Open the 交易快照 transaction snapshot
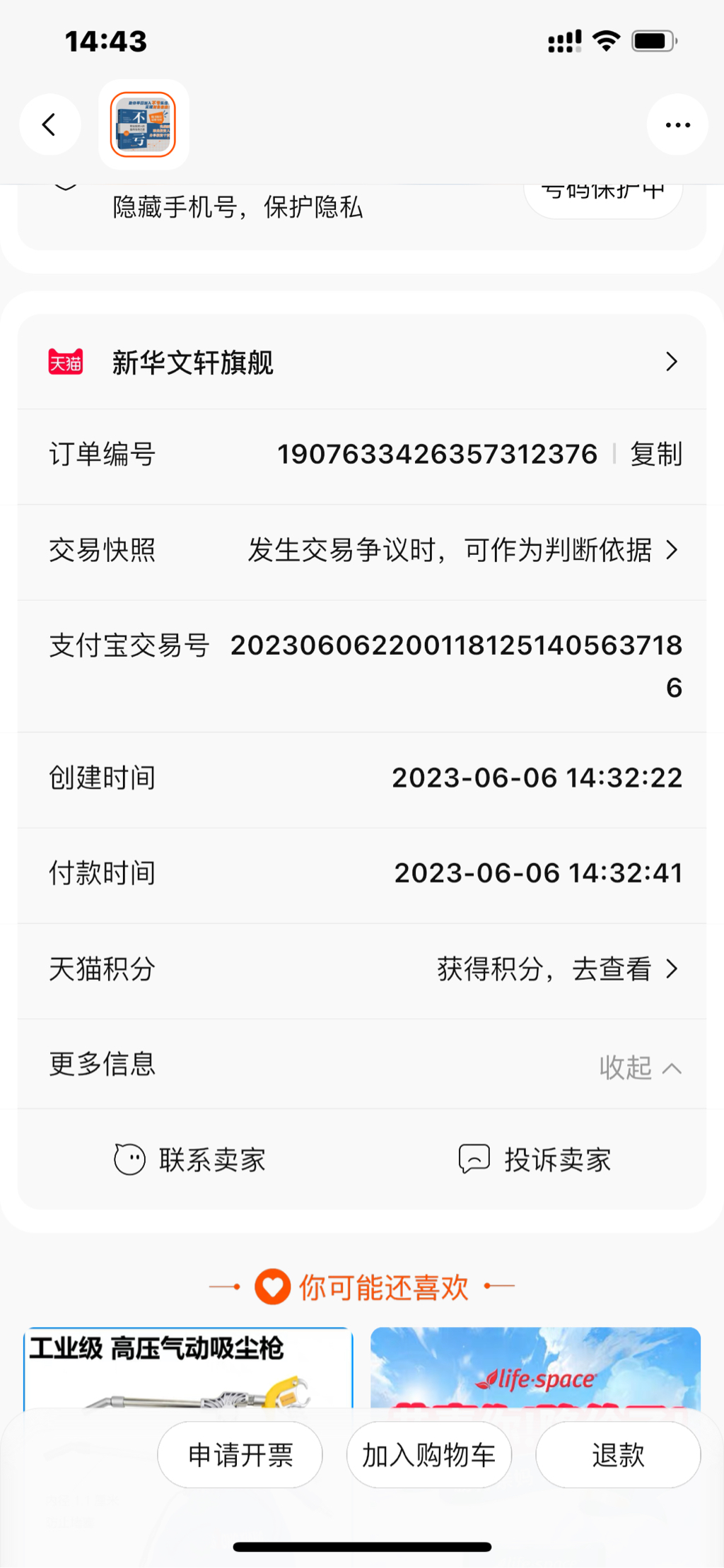Viewport: 724px width, 1568px height. point(463,550)
